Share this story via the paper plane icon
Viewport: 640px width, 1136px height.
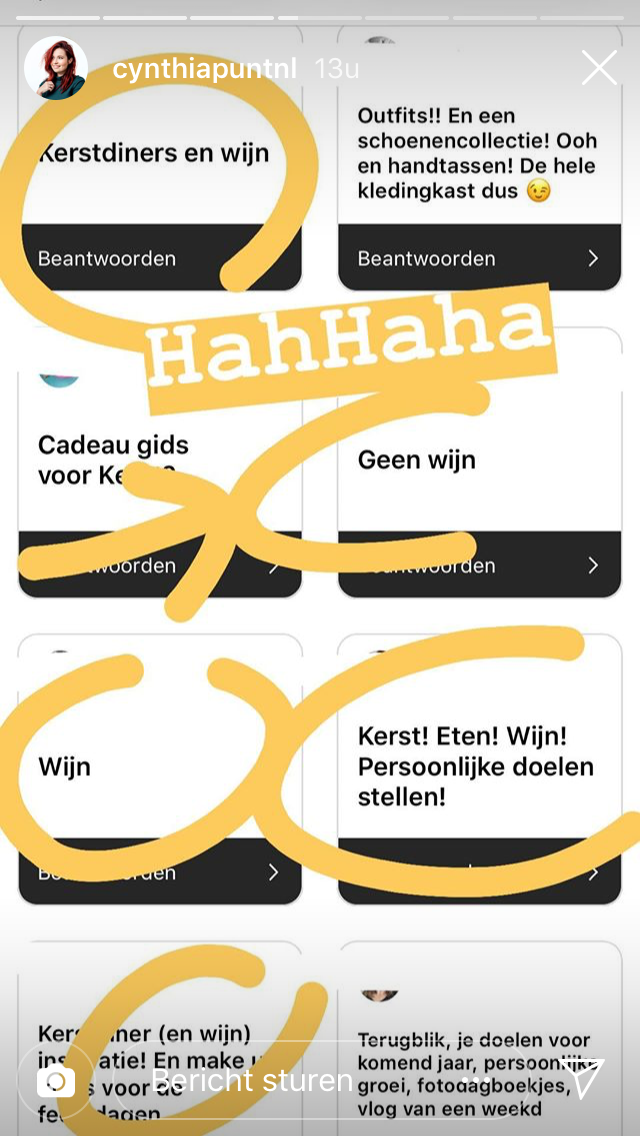point(582,1079)
